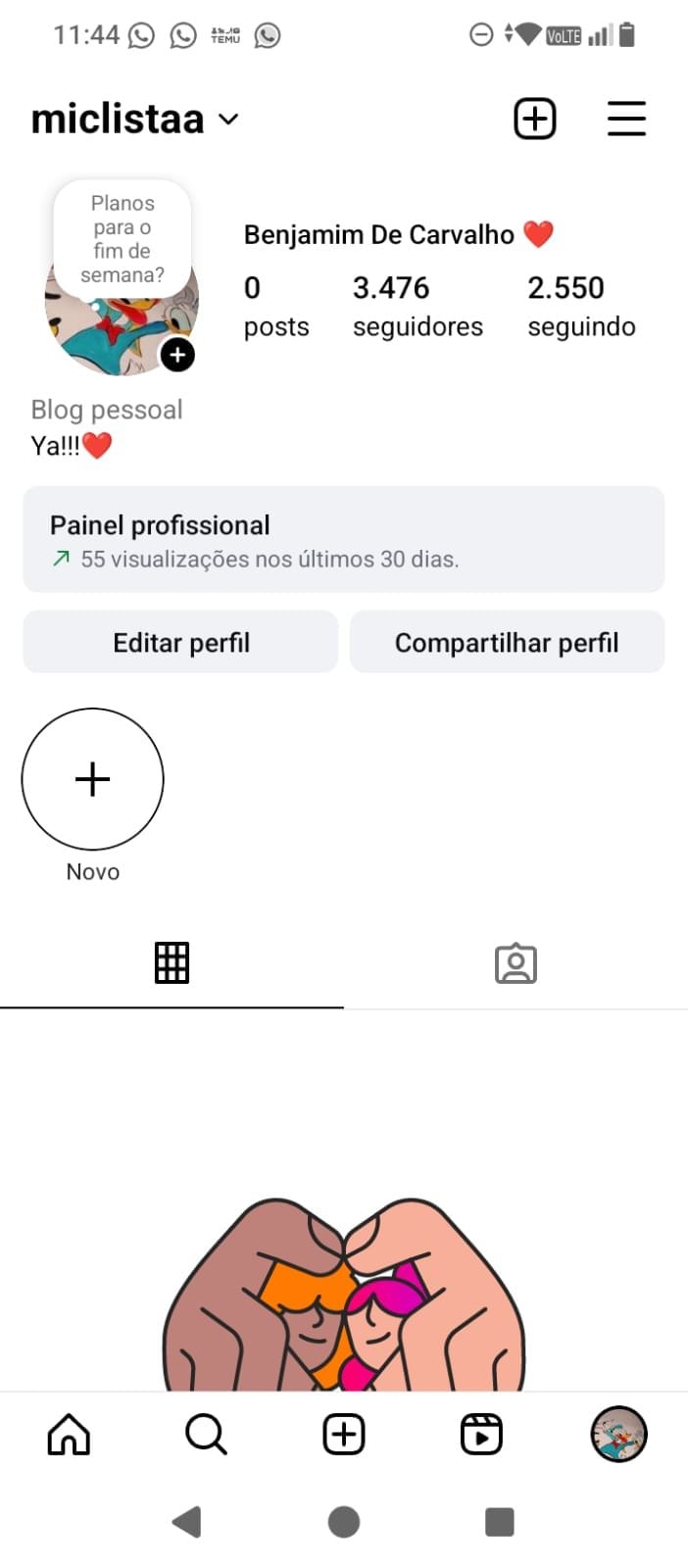The height and width of the screenshot is (1568, 688).
Task: Create new content with the top plus icon
Action: (535, 119)
